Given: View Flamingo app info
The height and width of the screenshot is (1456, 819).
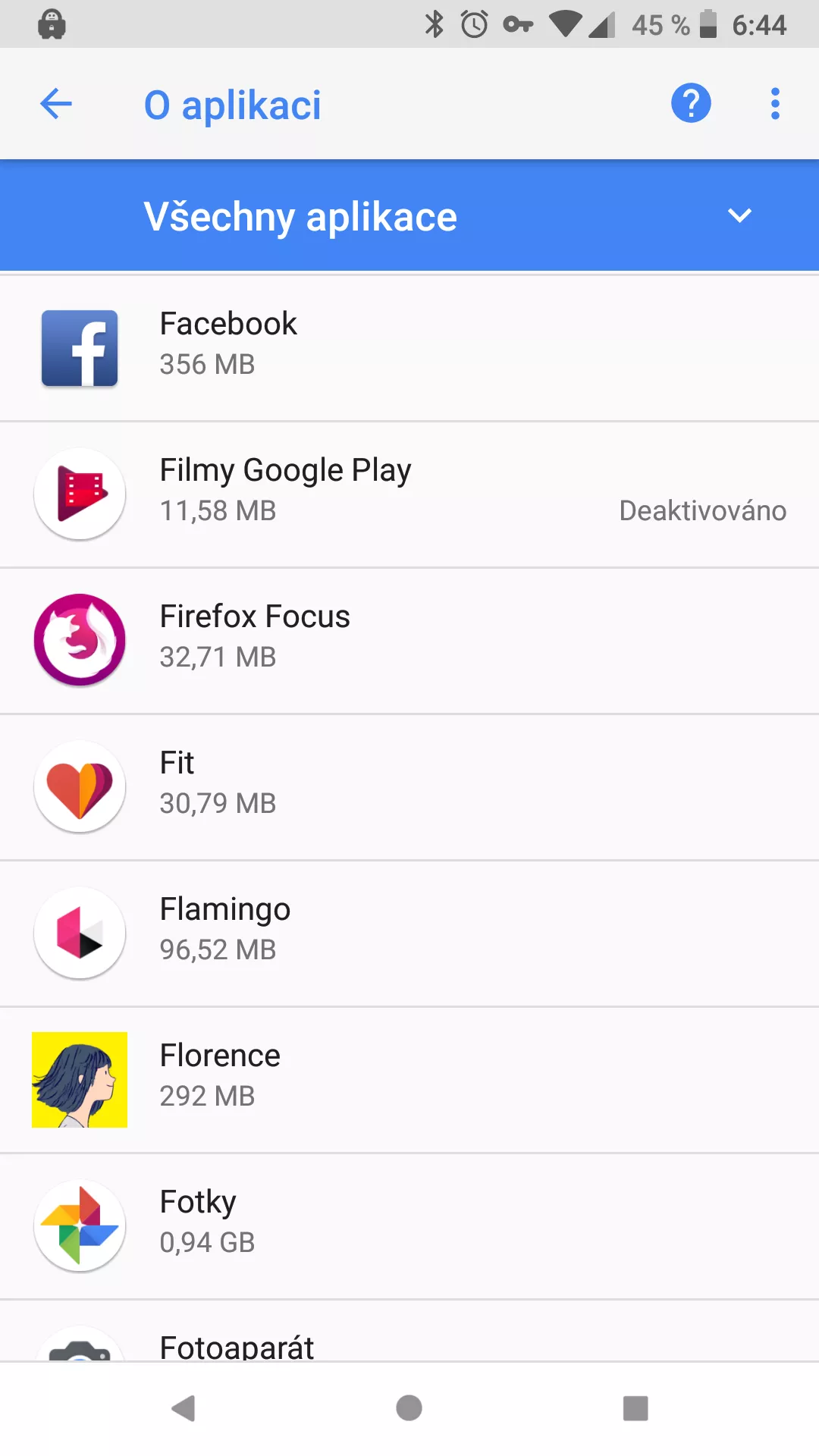Looking at the screenshot, I should 409,934.
